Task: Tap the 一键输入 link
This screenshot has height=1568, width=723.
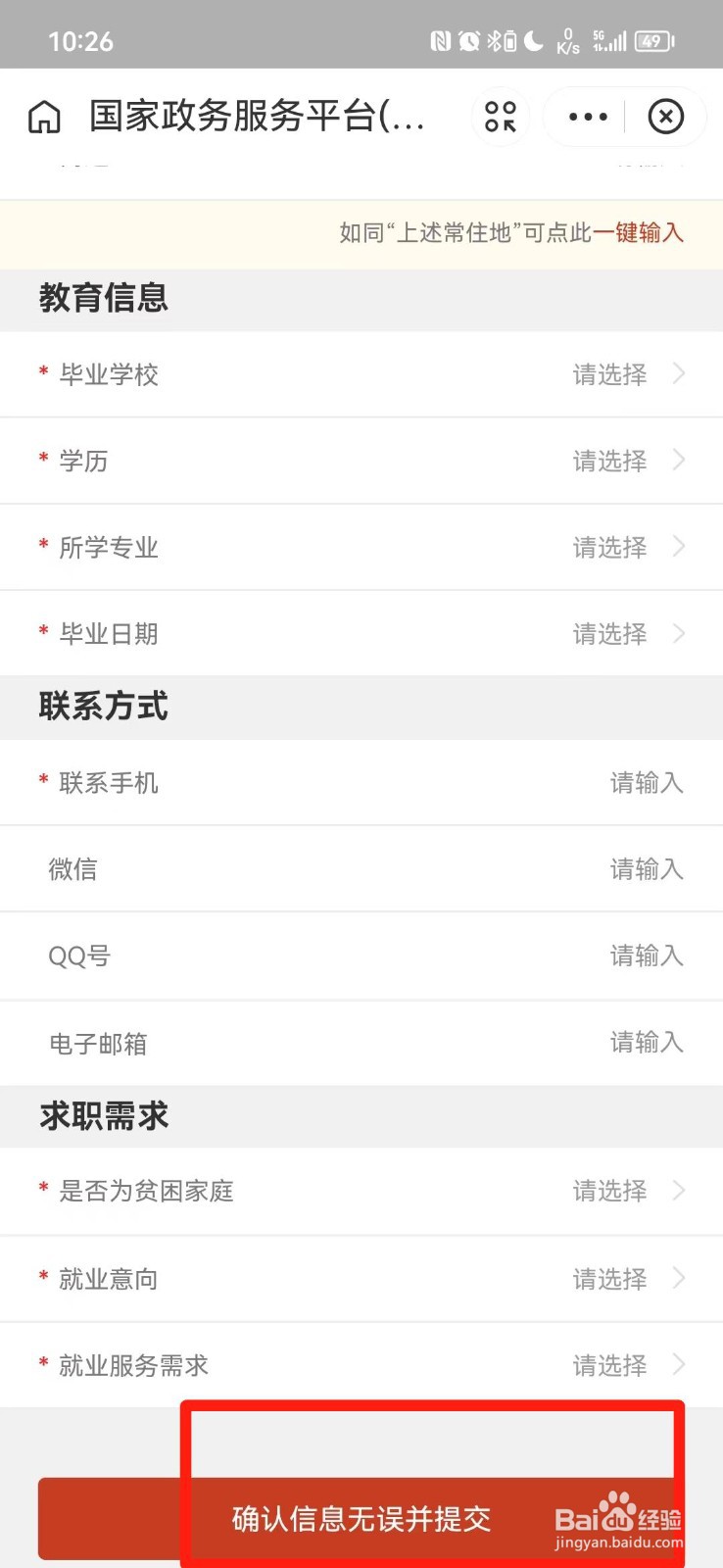Action: click(x=638, y=232)
